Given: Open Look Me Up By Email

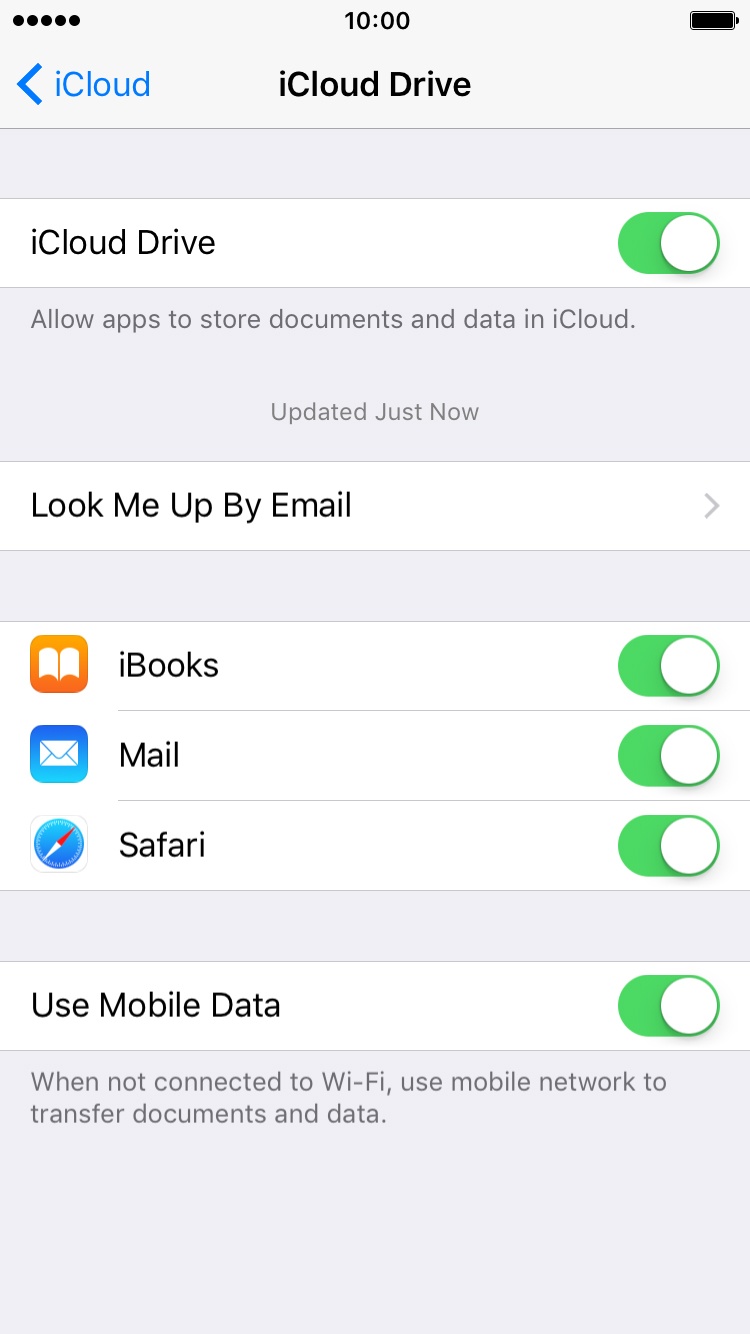Looking at the screenshot, I should click(x=375, y=506).
